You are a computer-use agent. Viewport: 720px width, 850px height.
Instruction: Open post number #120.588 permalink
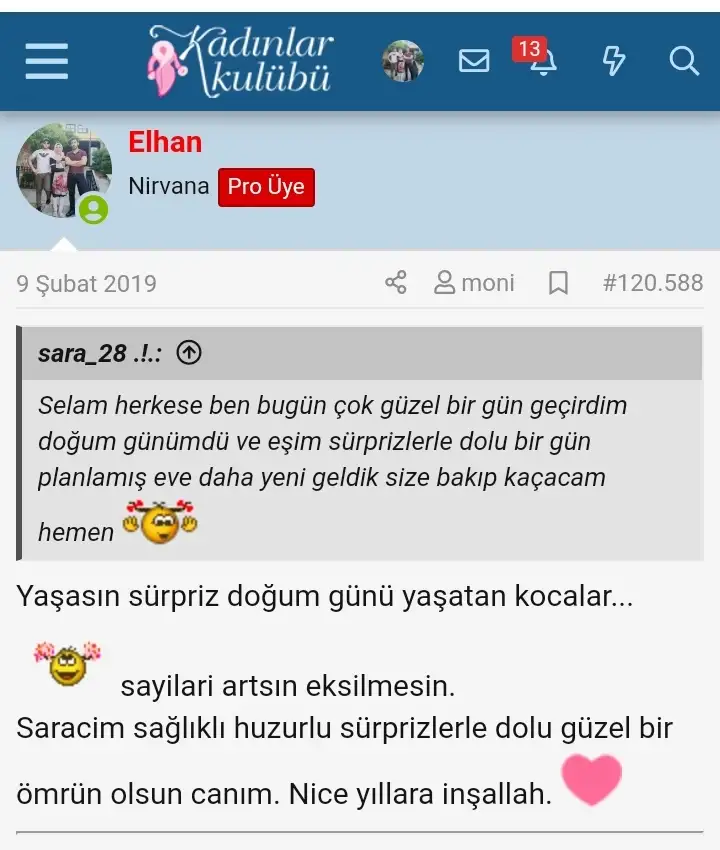(x=652, y=283)
